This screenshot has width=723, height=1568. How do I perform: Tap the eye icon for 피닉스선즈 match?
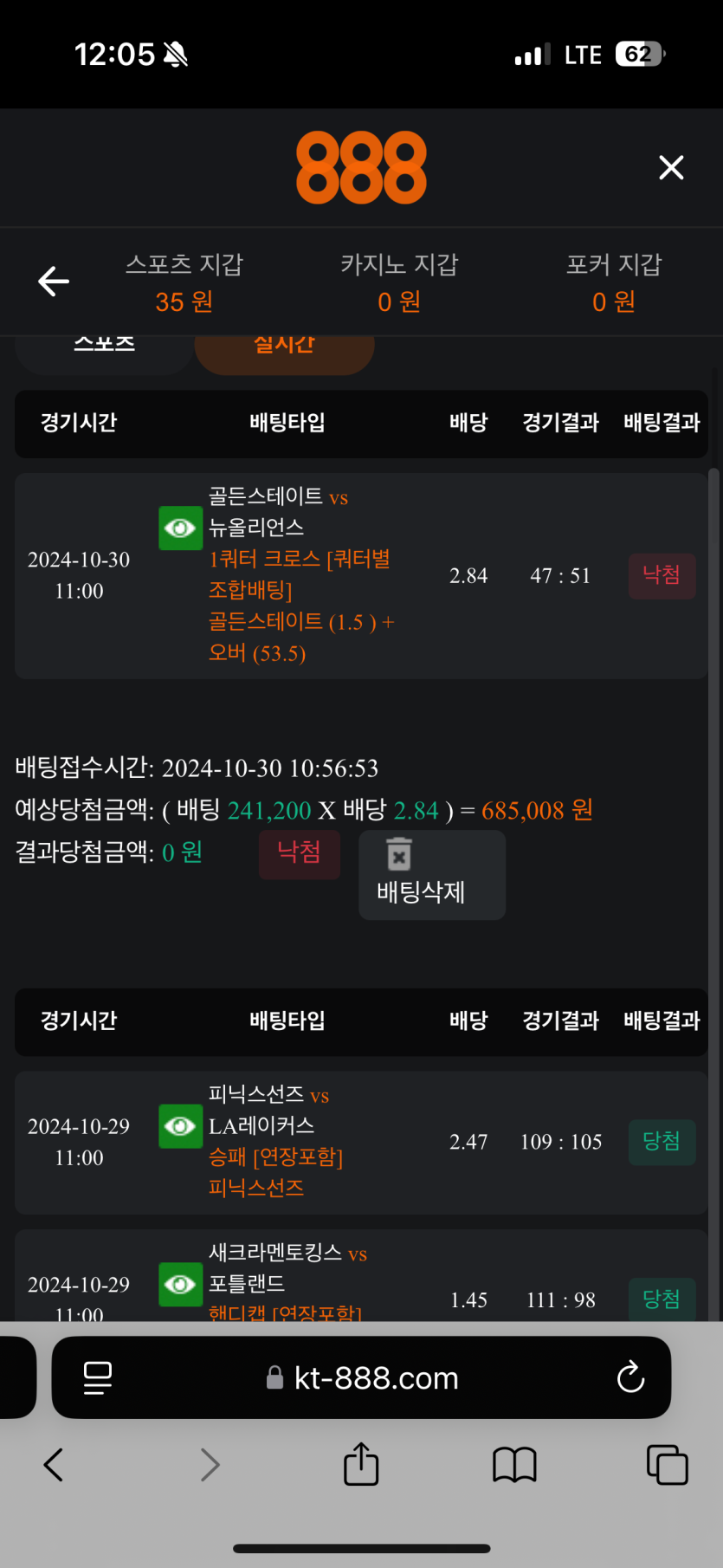click(x=180, y=1126)
